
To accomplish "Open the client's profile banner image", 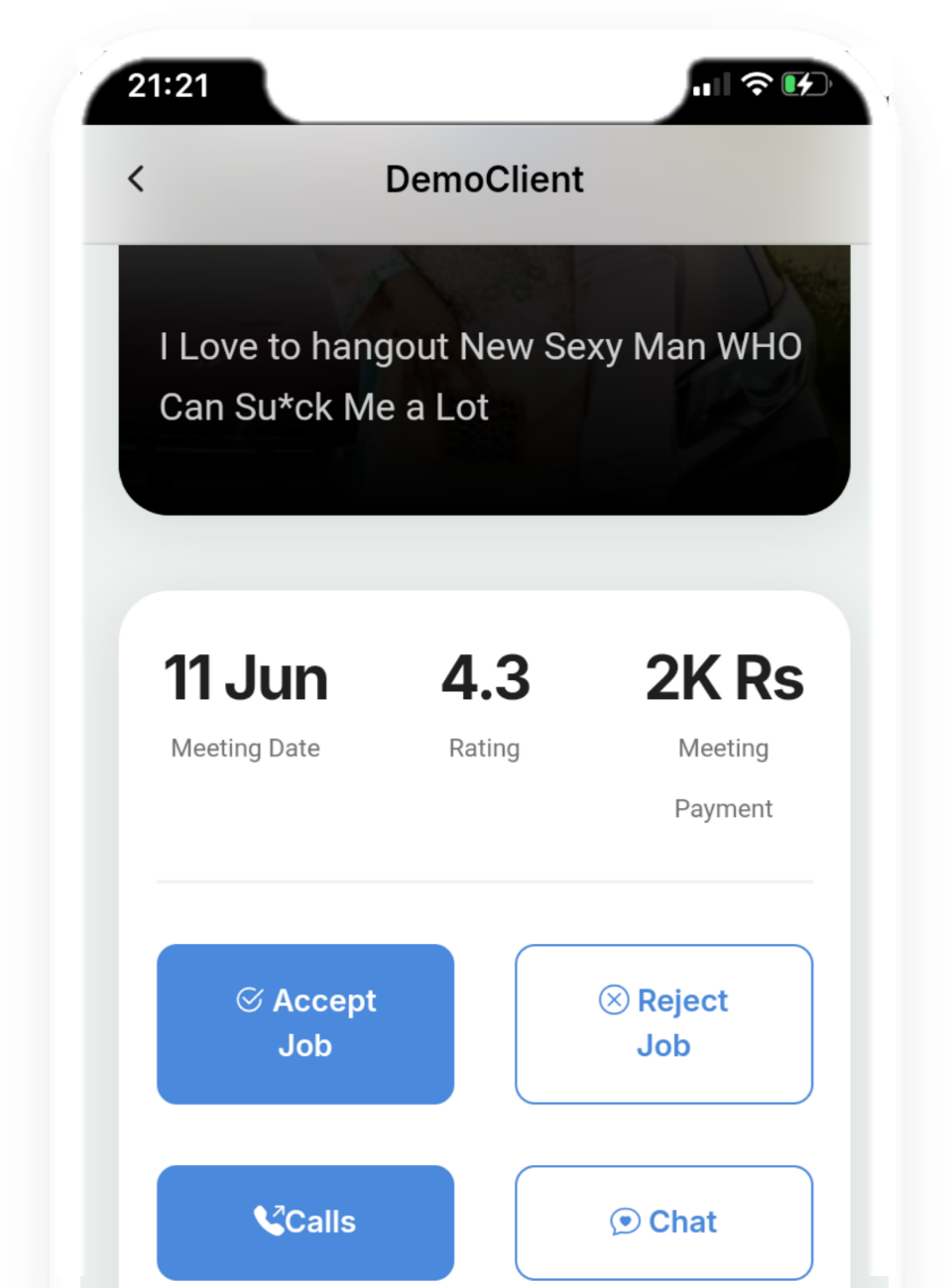I will [485, 377].
